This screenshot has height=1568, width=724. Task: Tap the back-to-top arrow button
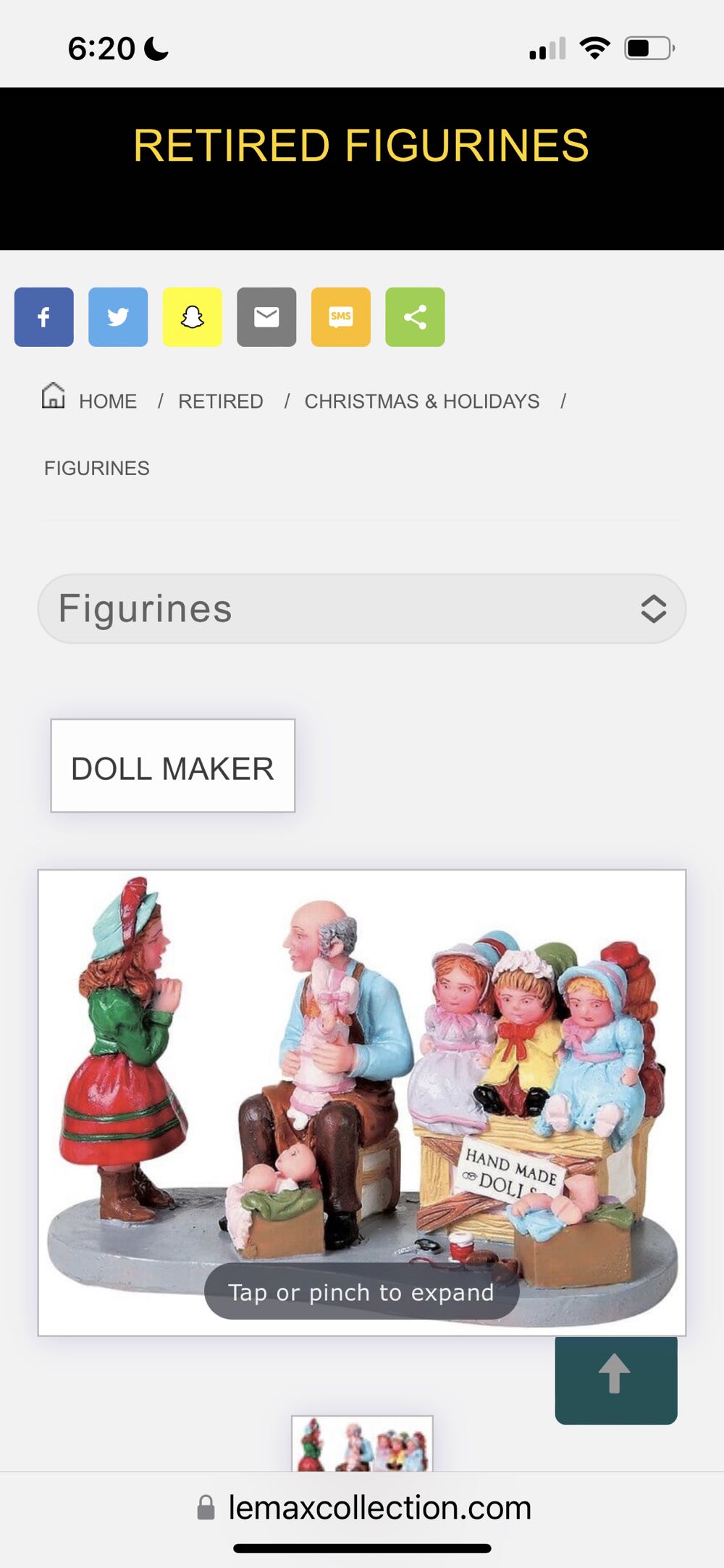(615, 1380)
